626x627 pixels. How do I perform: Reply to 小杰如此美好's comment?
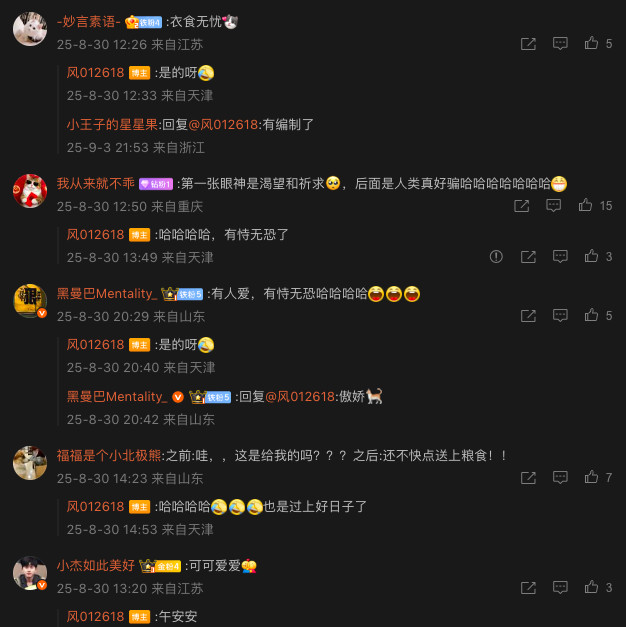560,588
